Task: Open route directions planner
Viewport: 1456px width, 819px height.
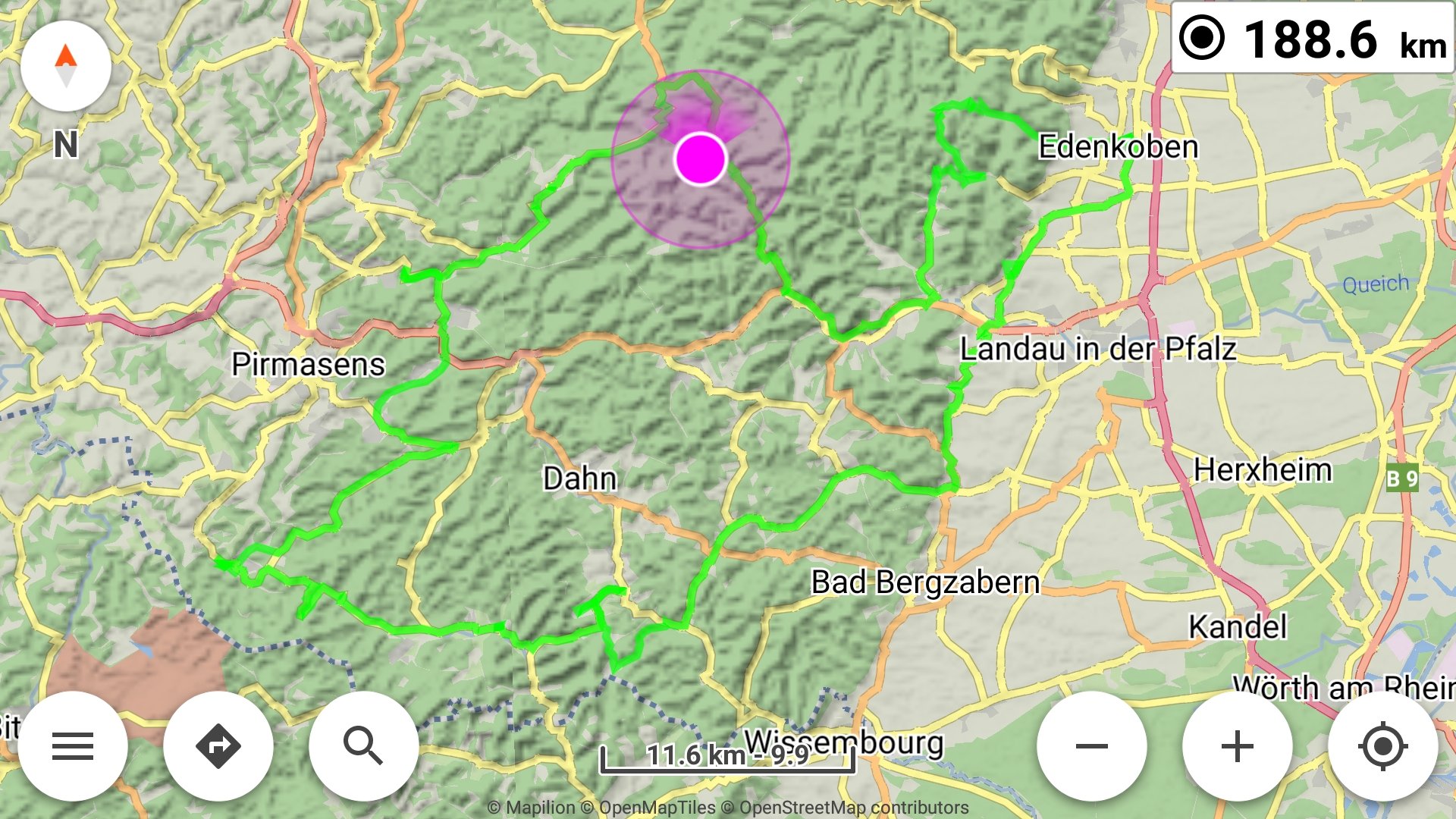Action: point(218,746)
